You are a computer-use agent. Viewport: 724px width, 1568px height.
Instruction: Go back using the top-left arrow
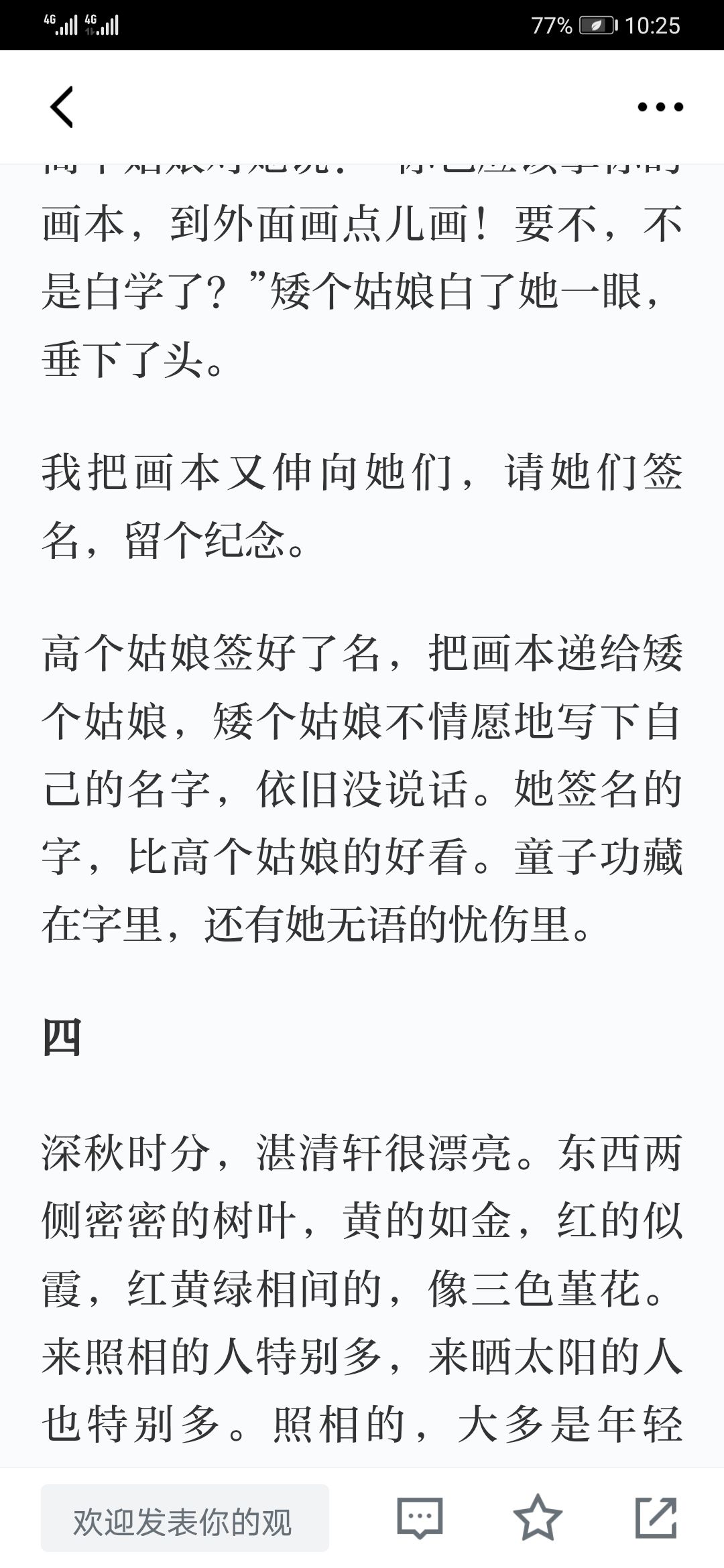(62, 107)
